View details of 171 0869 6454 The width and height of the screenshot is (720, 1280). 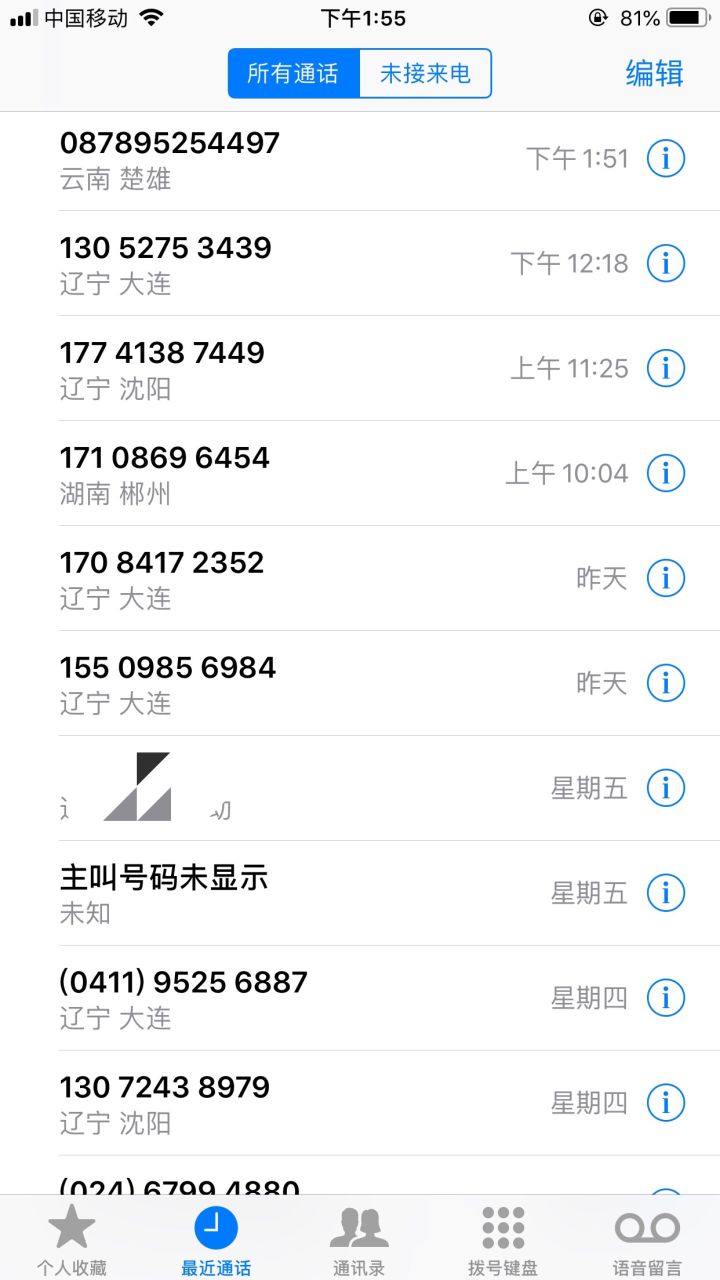pos(666,473)
